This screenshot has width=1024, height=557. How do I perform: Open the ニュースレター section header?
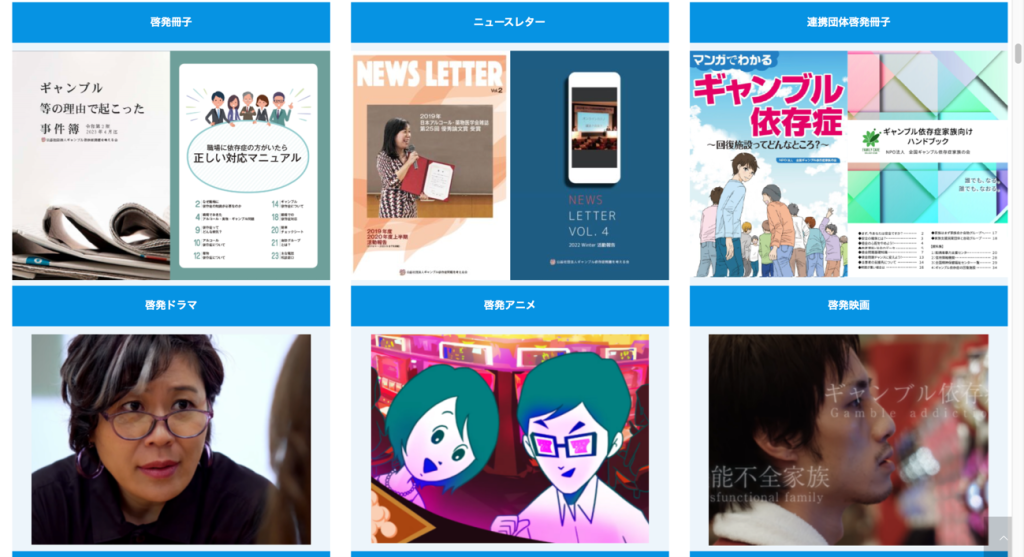[x=509, y=22]
